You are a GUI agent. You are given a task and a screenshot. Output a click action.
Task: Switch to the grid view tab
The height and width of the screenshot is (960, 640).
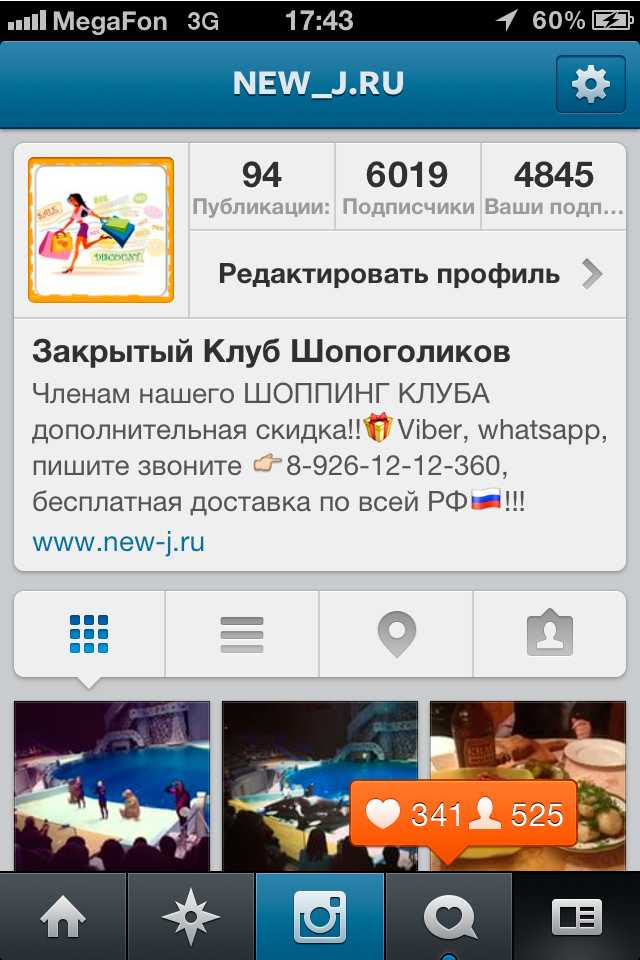click(x=89, y=634)
